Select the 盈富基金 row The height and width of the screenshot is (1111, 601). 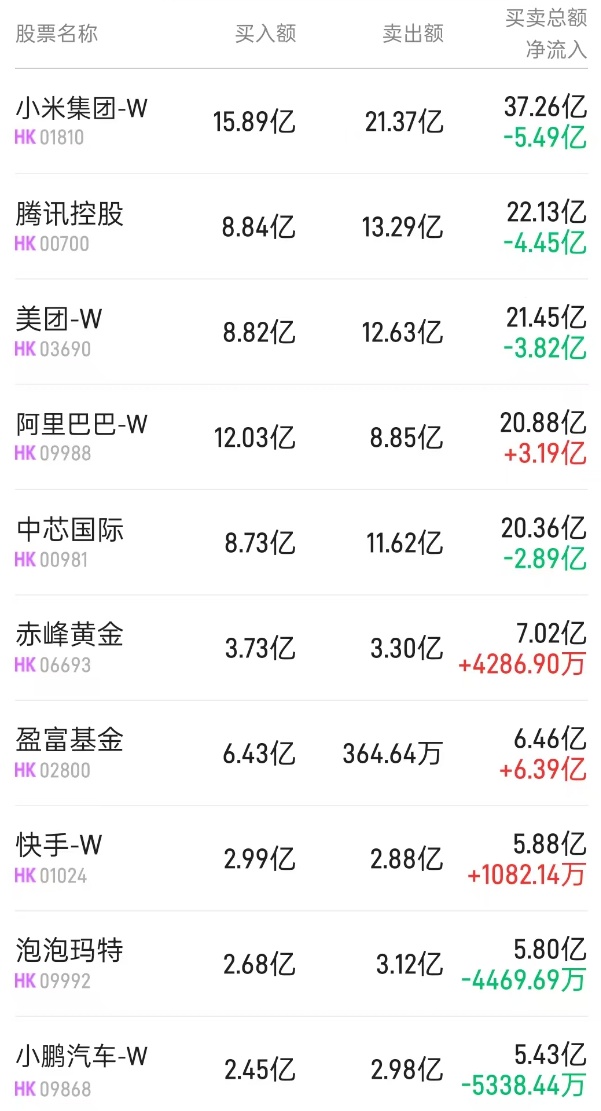[x=70, y=741]
